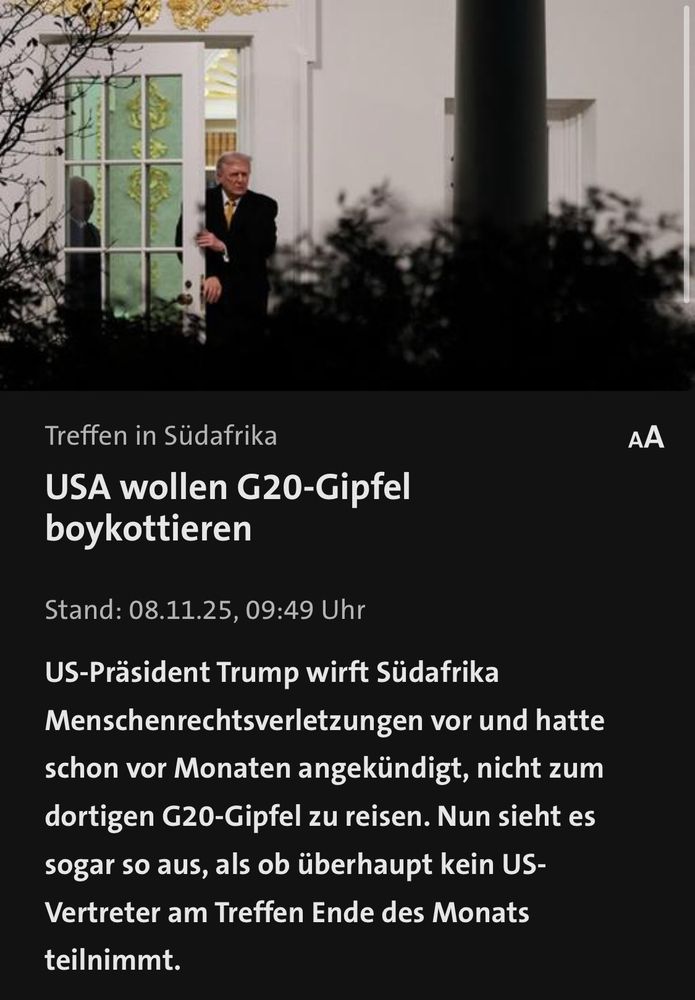695x1000 pixels.
Task: Change text size with AA icon
Action: [646, 438]
